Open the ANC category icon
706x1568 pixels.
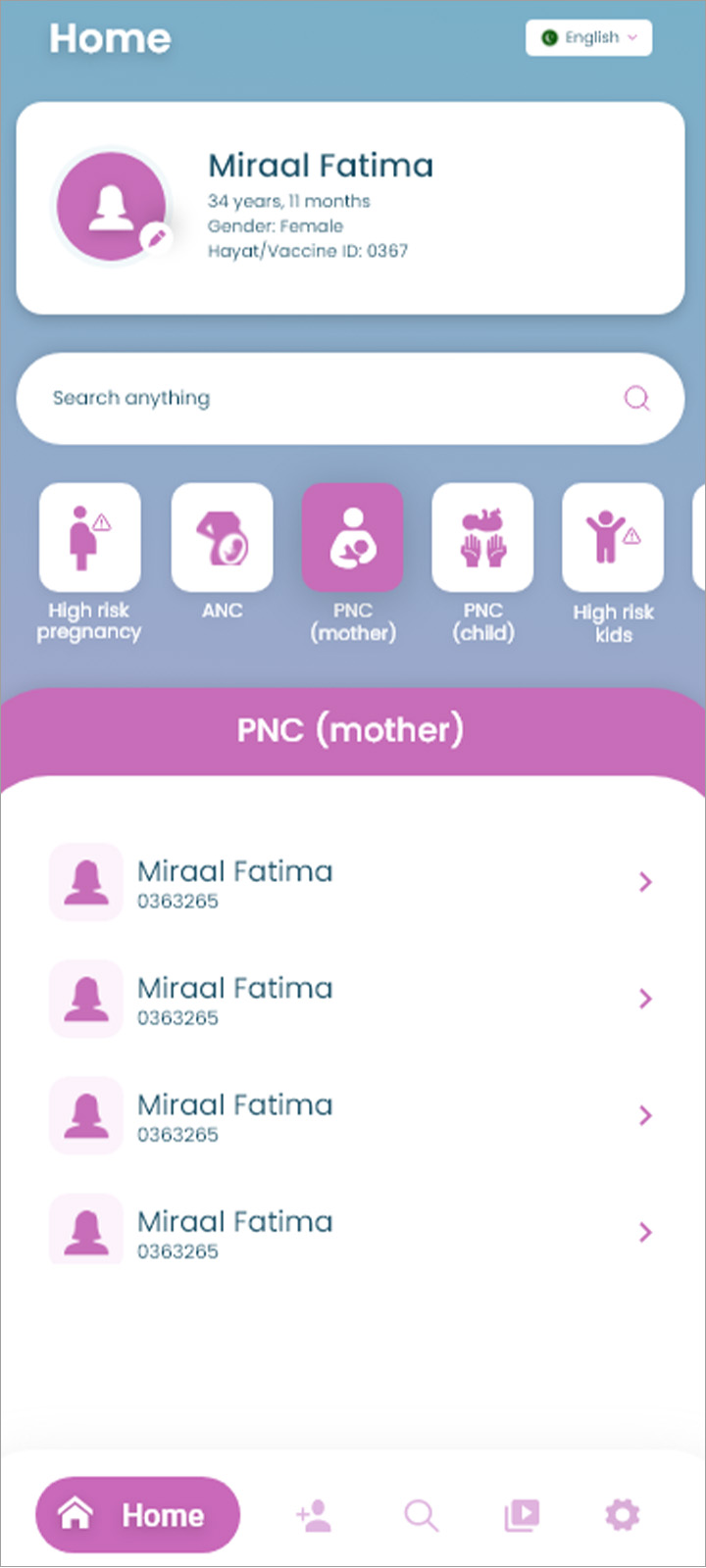[222, 537]
